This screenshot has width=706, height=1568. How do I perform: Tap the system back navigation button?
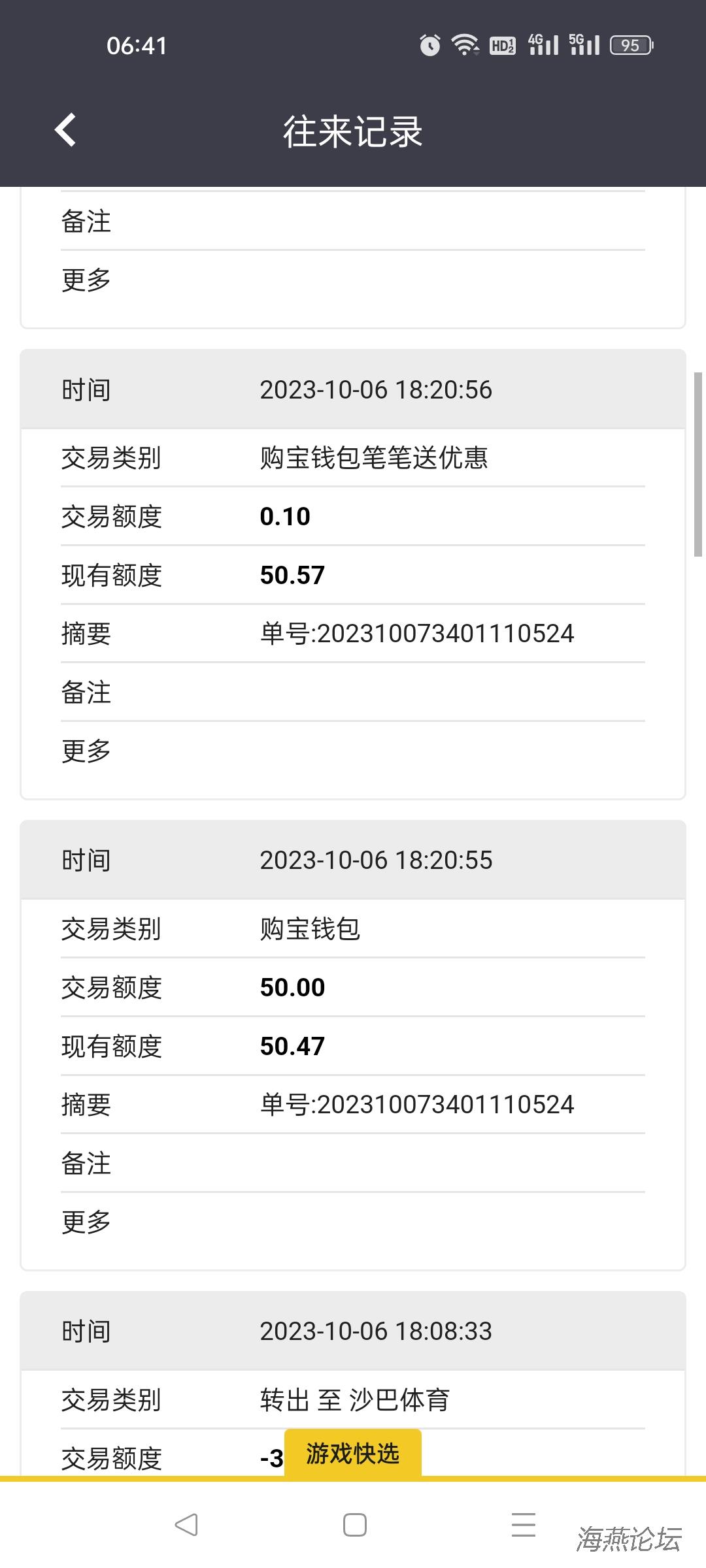coord(186,1524)
